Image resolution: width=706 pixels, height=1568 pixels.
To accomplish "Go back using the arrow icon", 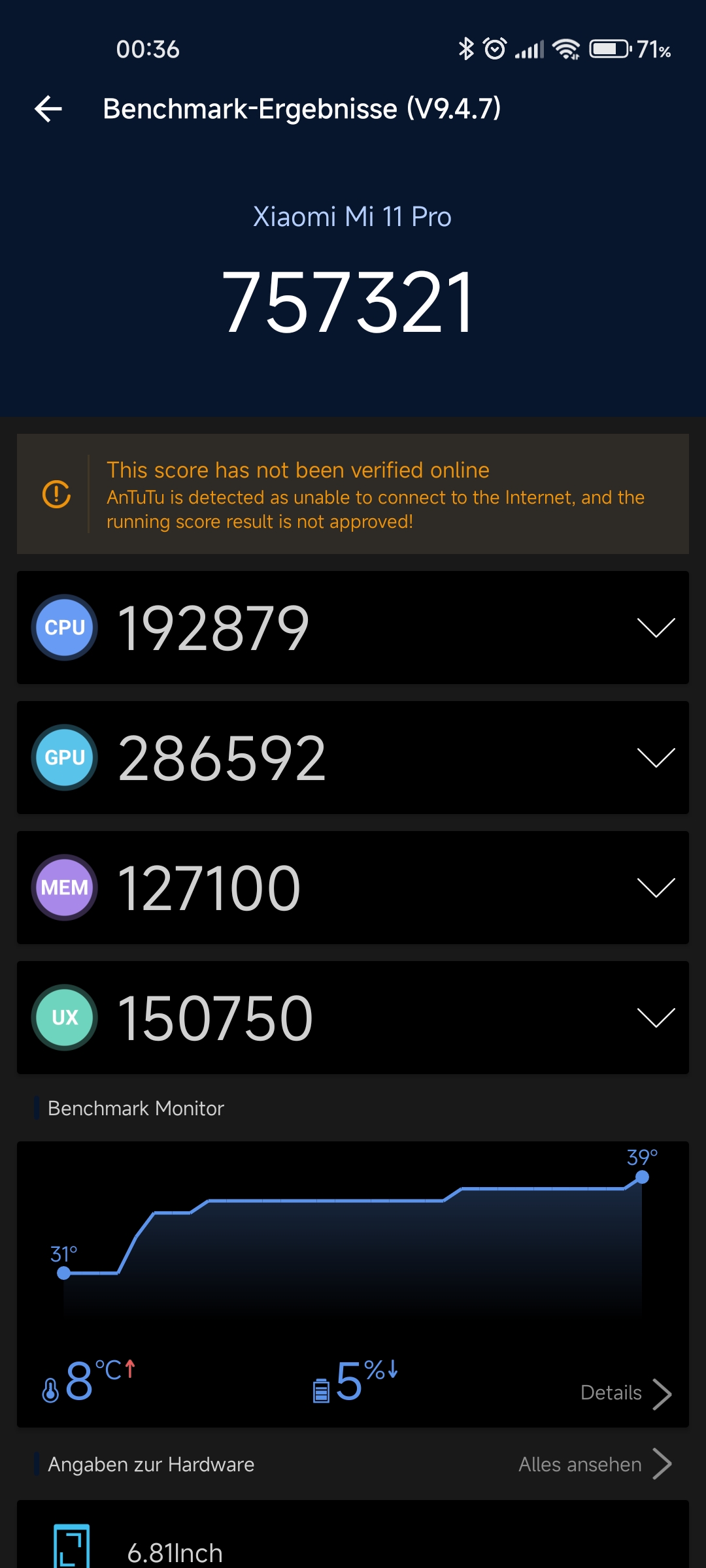I will coord(48,108).
